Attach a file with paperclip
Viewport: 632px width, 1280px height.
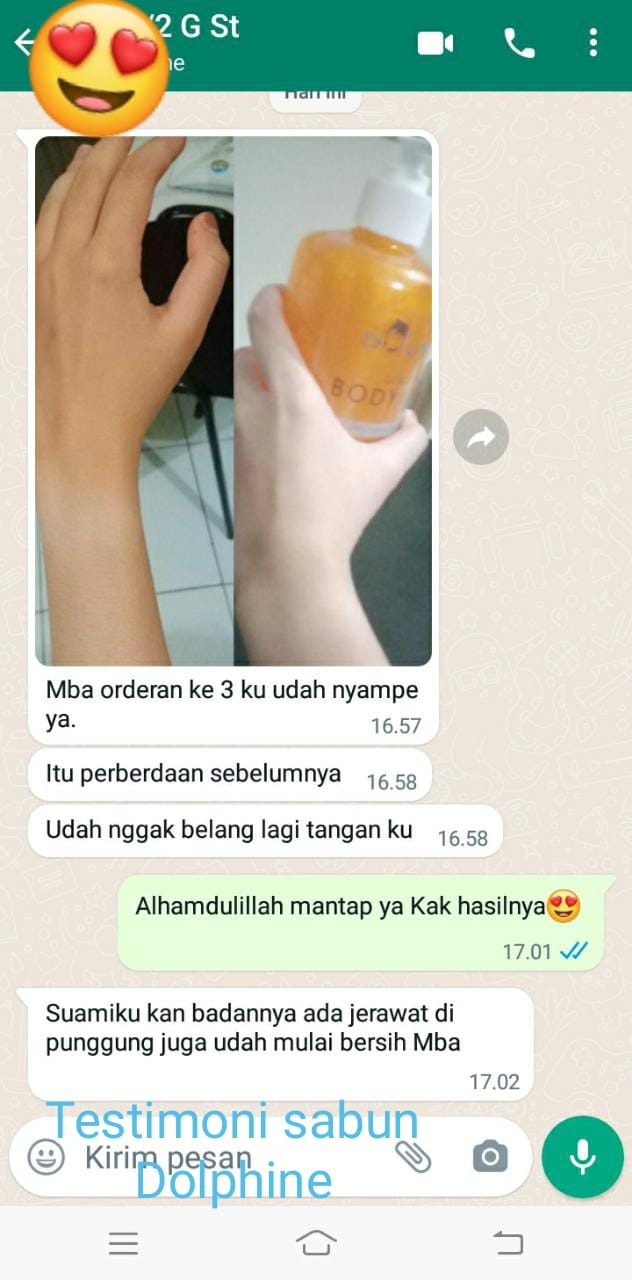(412, 1157)
